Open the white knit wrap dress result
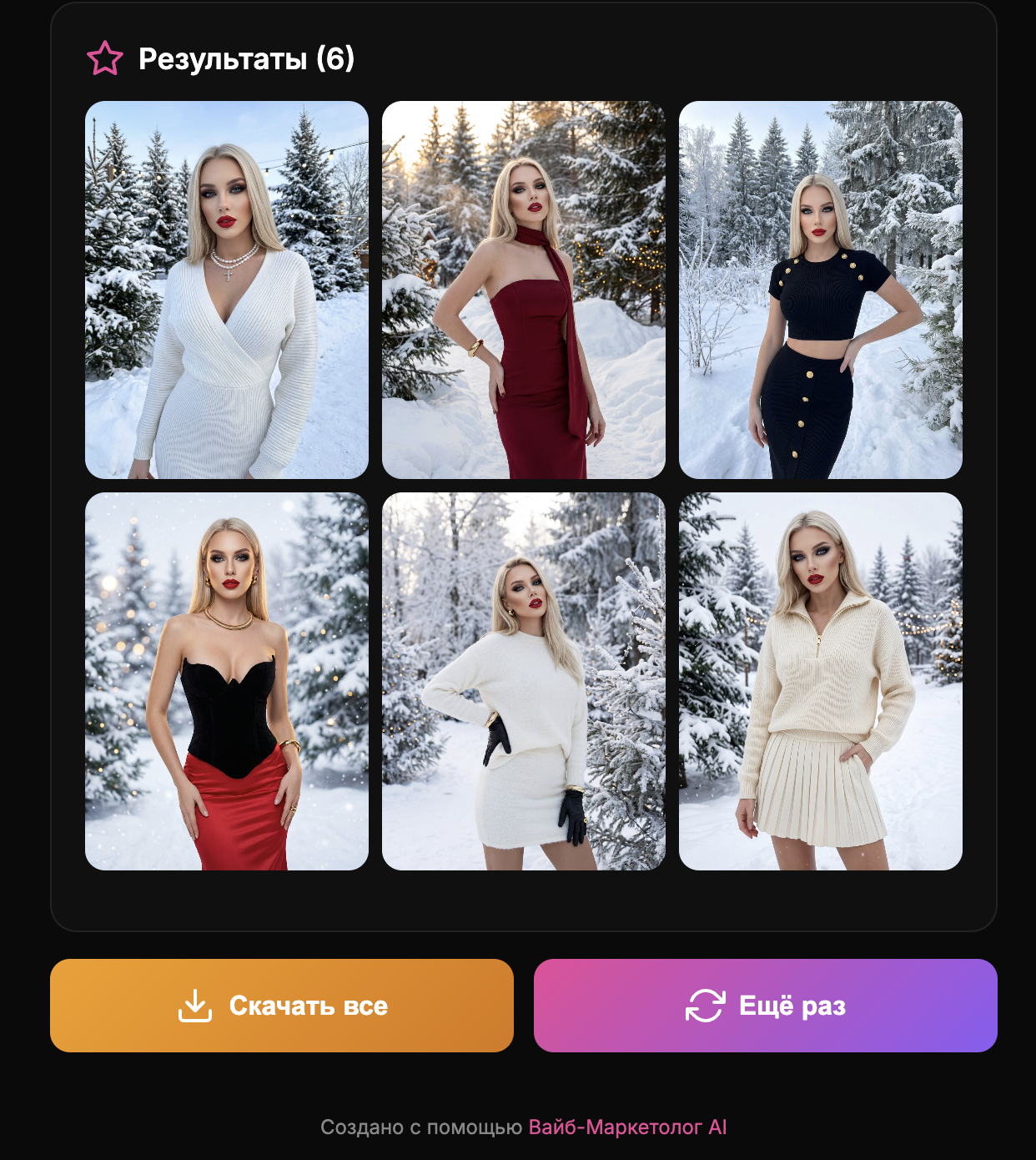This screenshot has width=1036, height=1160. pos(227,290)
